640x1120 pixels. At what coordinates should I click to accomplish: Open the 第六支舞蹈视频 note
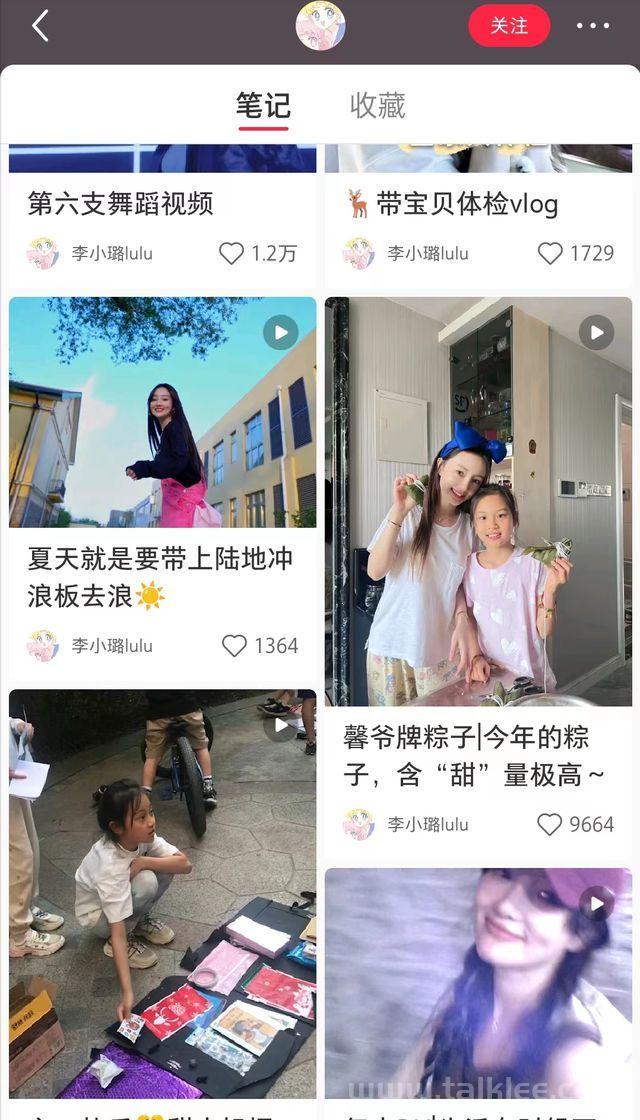pos(120,204)
